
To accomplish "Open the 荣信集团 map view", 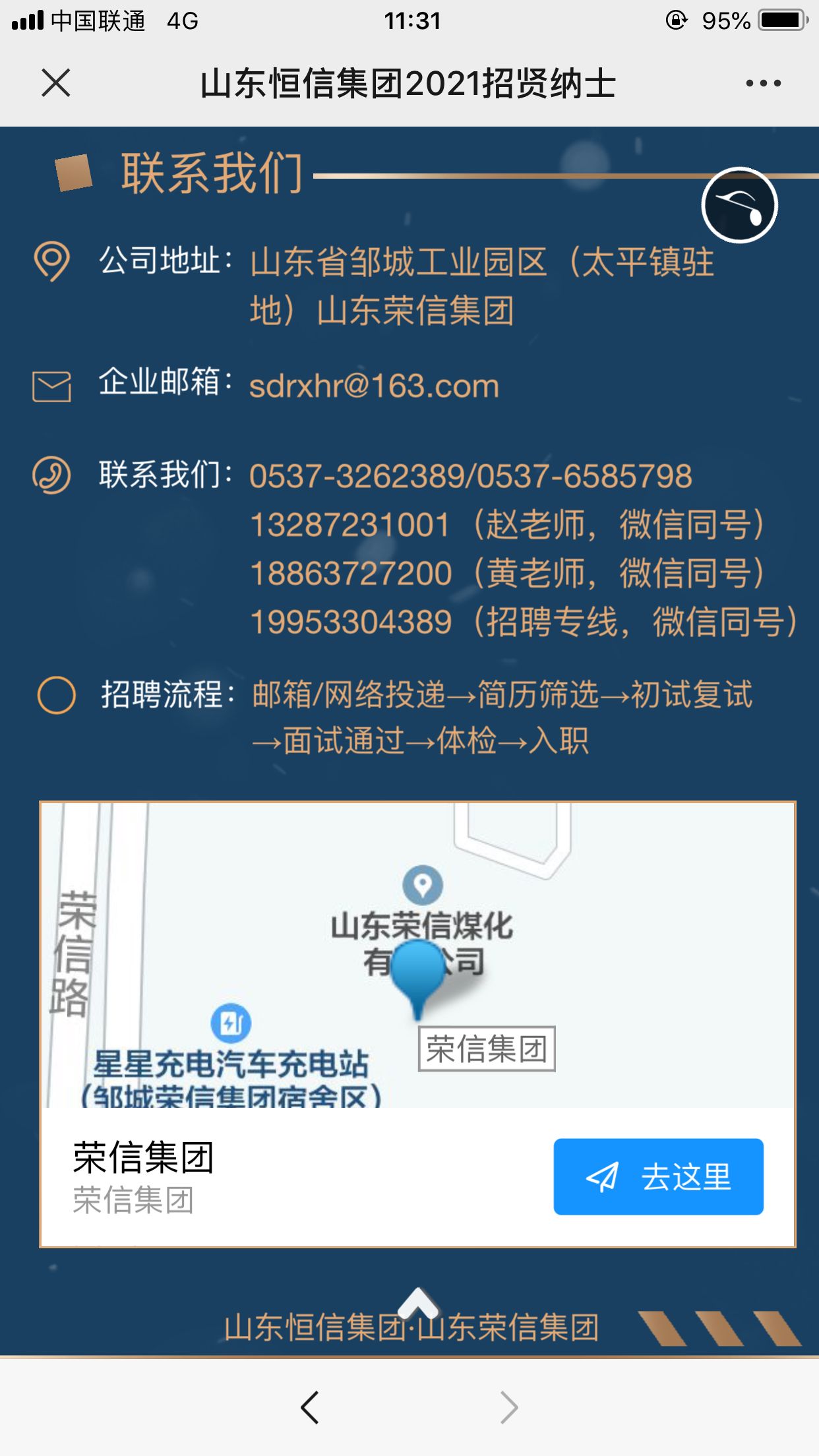I will click(417, 956).
